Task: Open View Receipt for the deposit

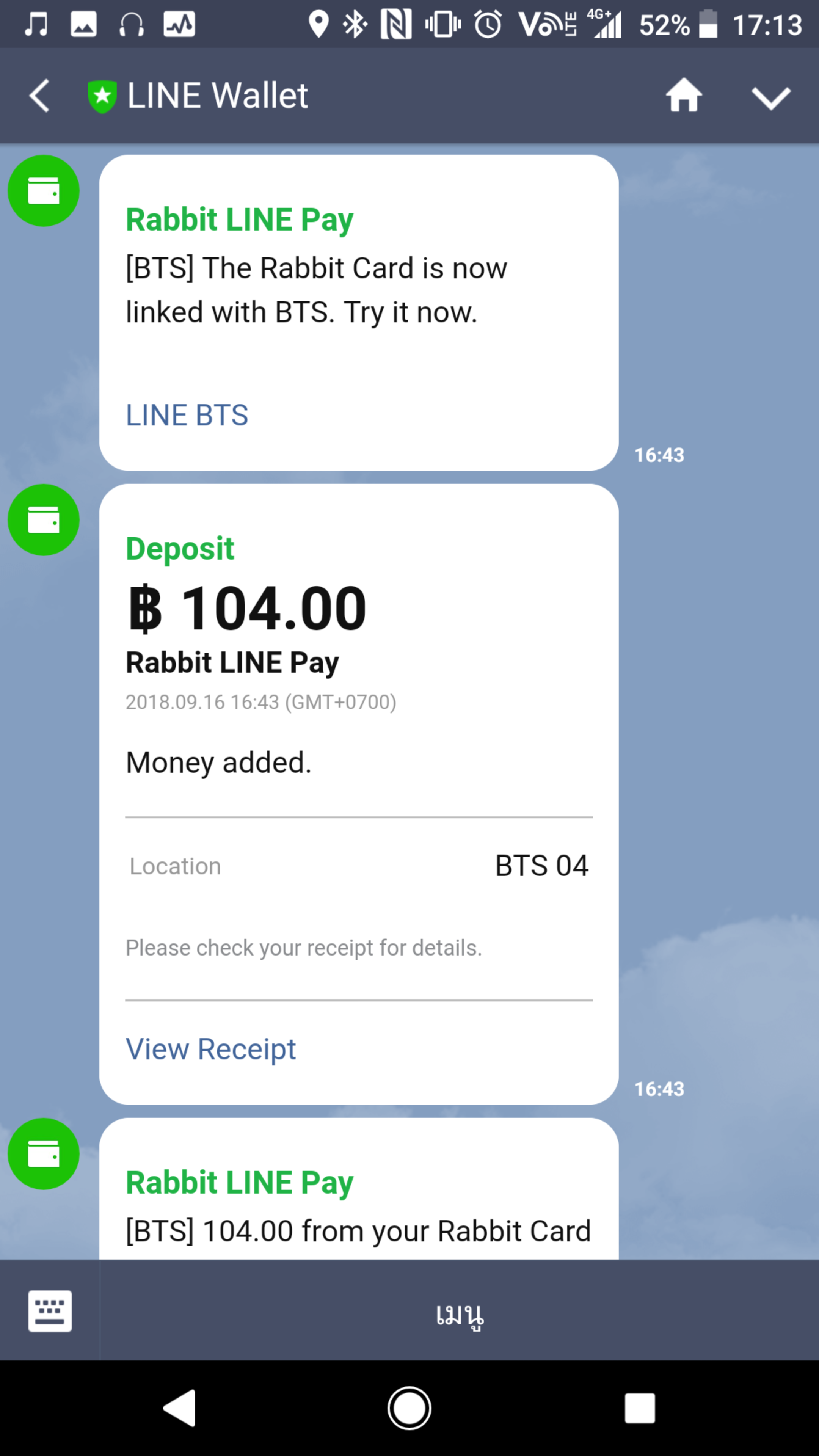Action: [210, 1050]
